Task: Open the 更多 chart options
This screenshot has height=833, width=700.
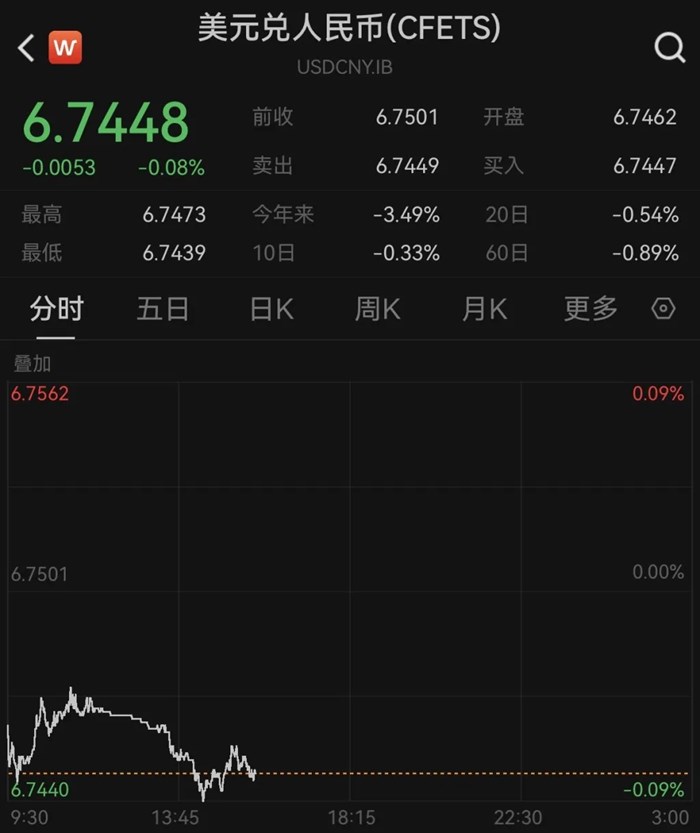Action: [x=591, y=309]
